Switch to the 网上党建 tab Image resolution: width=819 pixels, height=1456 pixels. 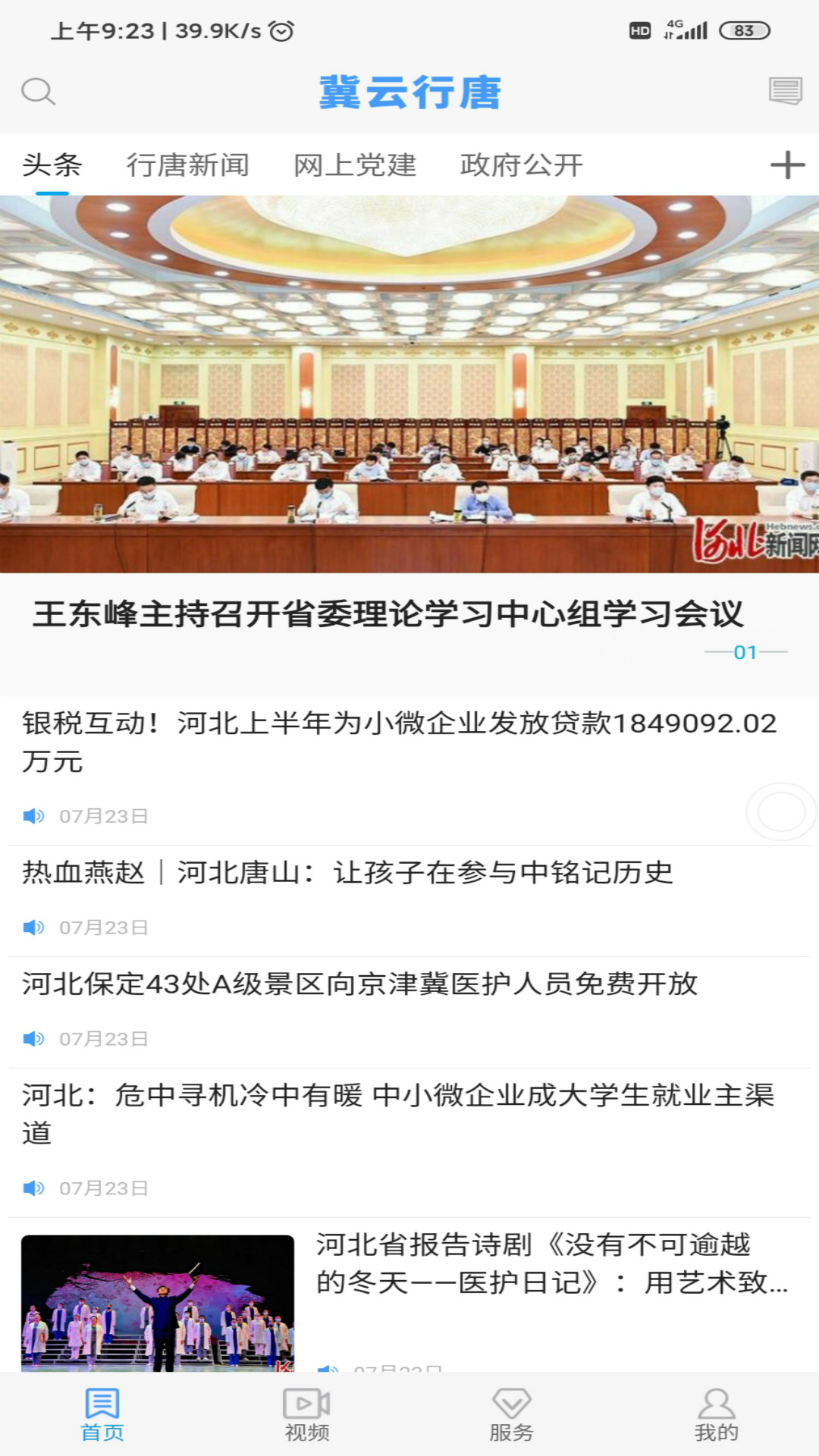(x=355, y=165)
